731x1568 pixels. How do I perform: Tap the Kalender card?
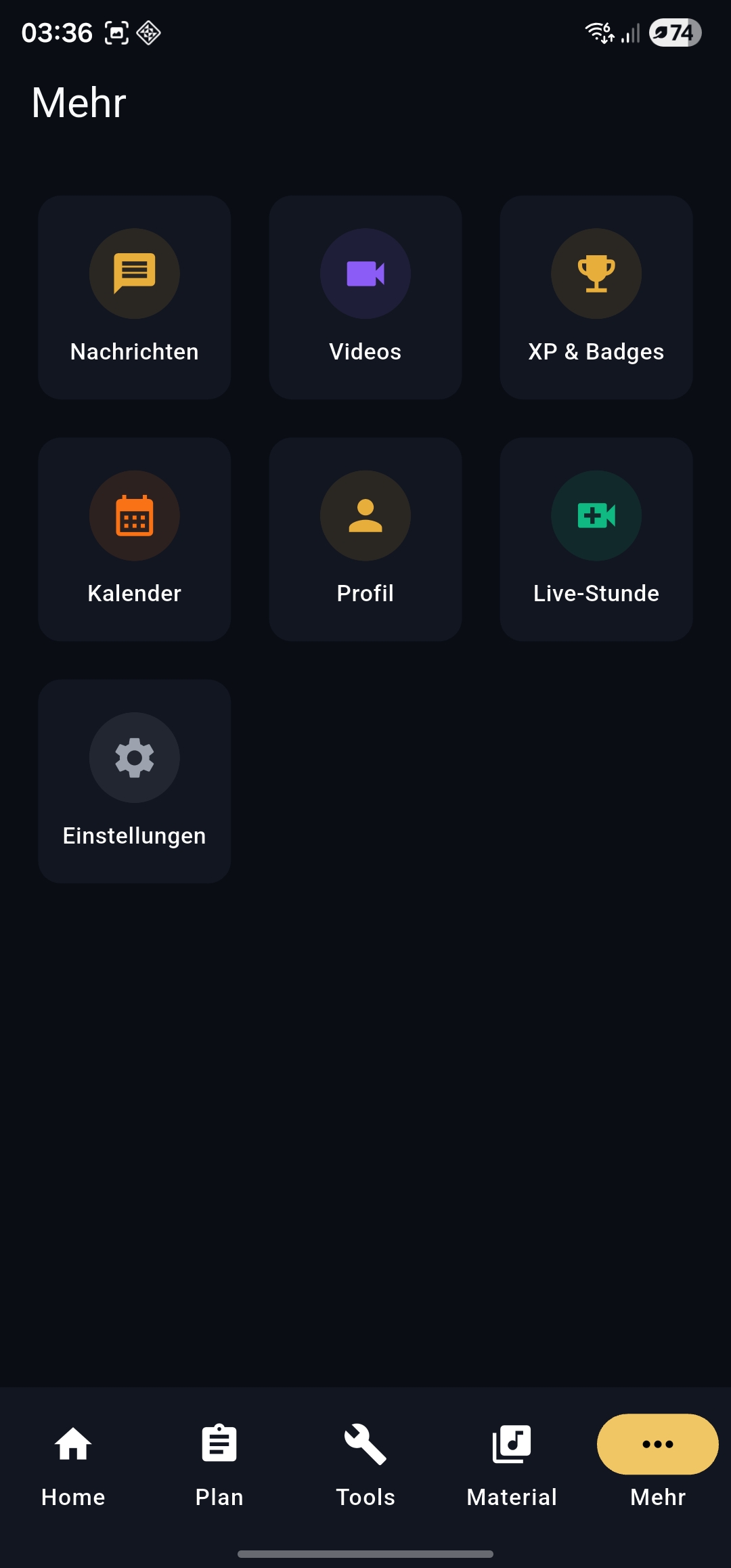click(x=134, y=540)
